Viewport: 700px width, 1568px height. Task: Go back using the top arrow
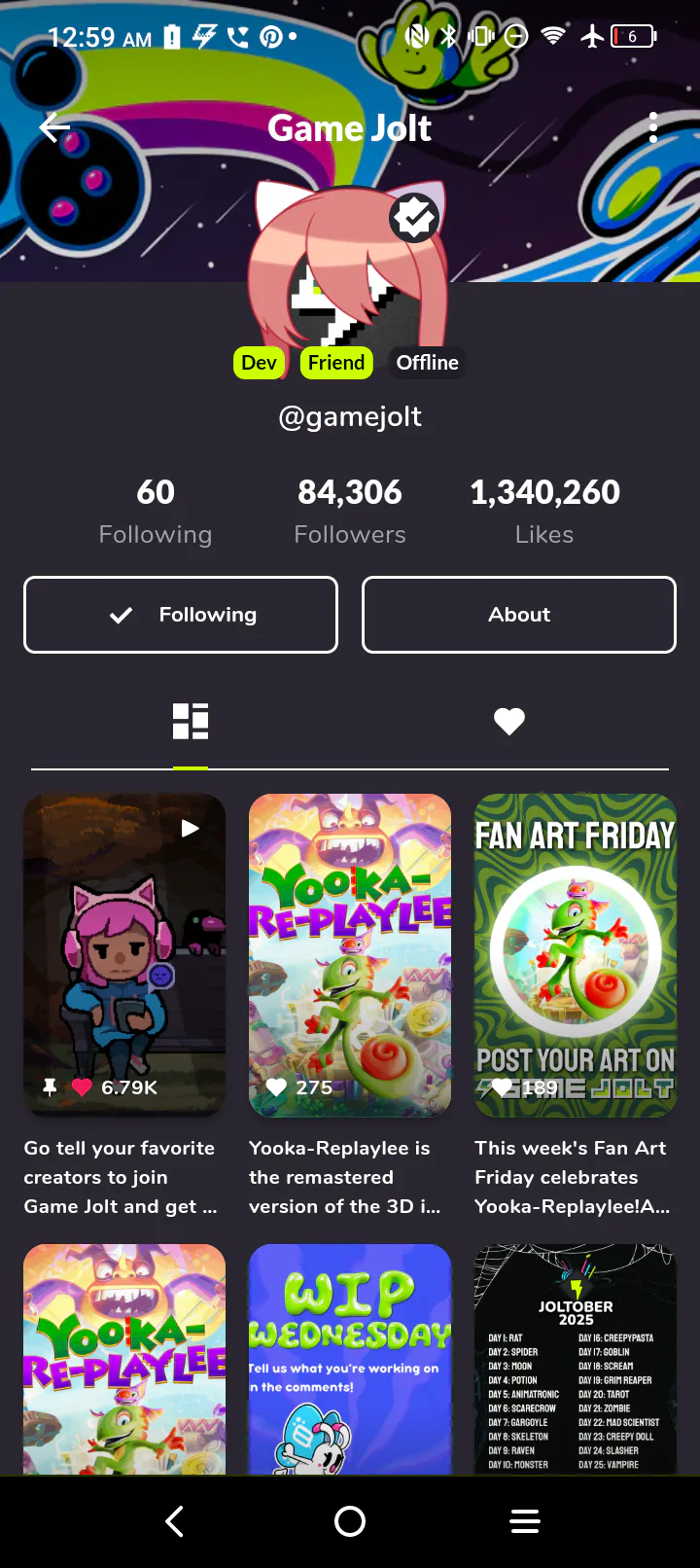click(54, 127)
